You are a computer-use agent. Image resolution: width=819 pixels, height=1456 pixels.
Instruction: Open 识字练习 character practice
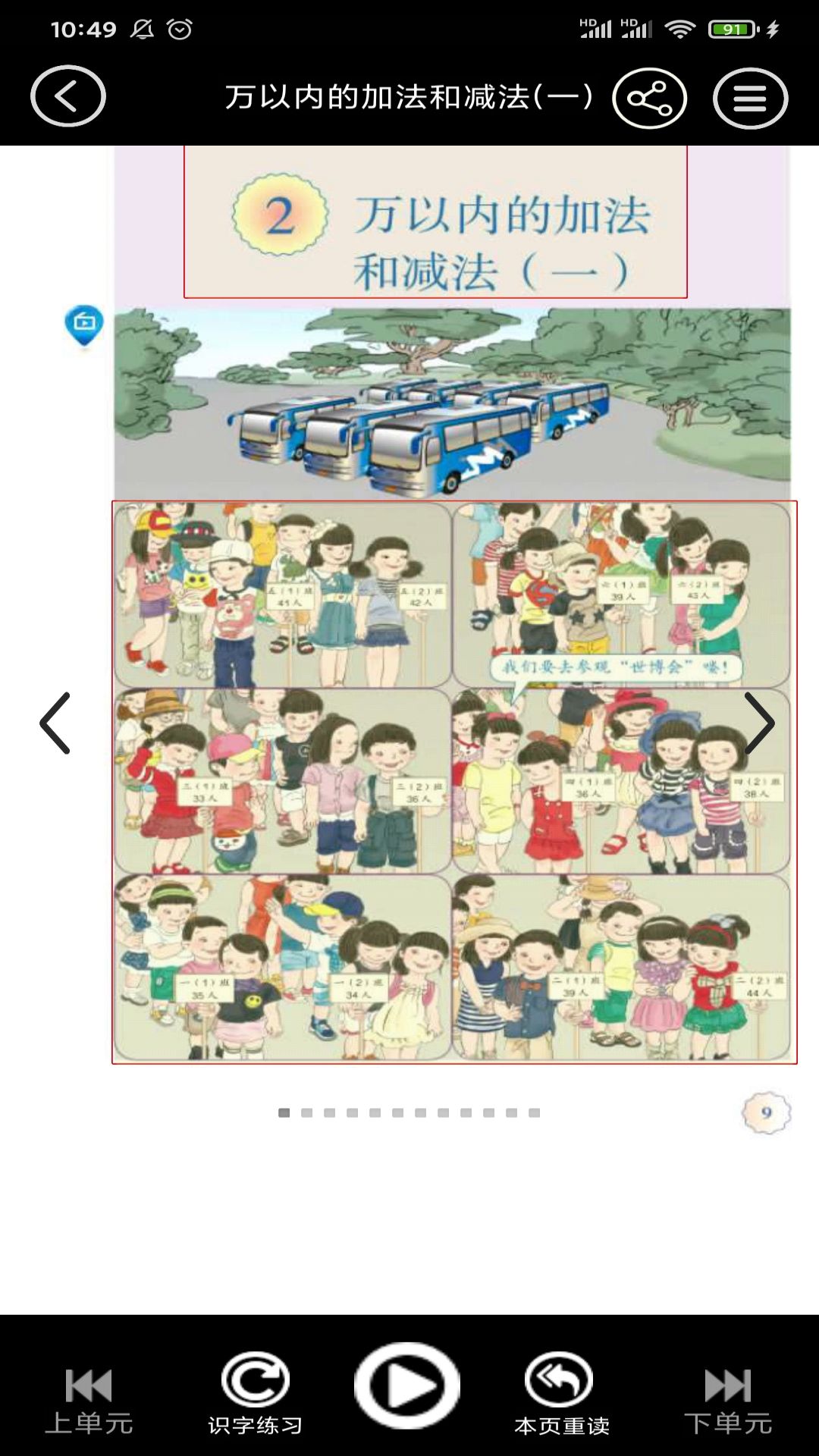tap(256, 1394)
